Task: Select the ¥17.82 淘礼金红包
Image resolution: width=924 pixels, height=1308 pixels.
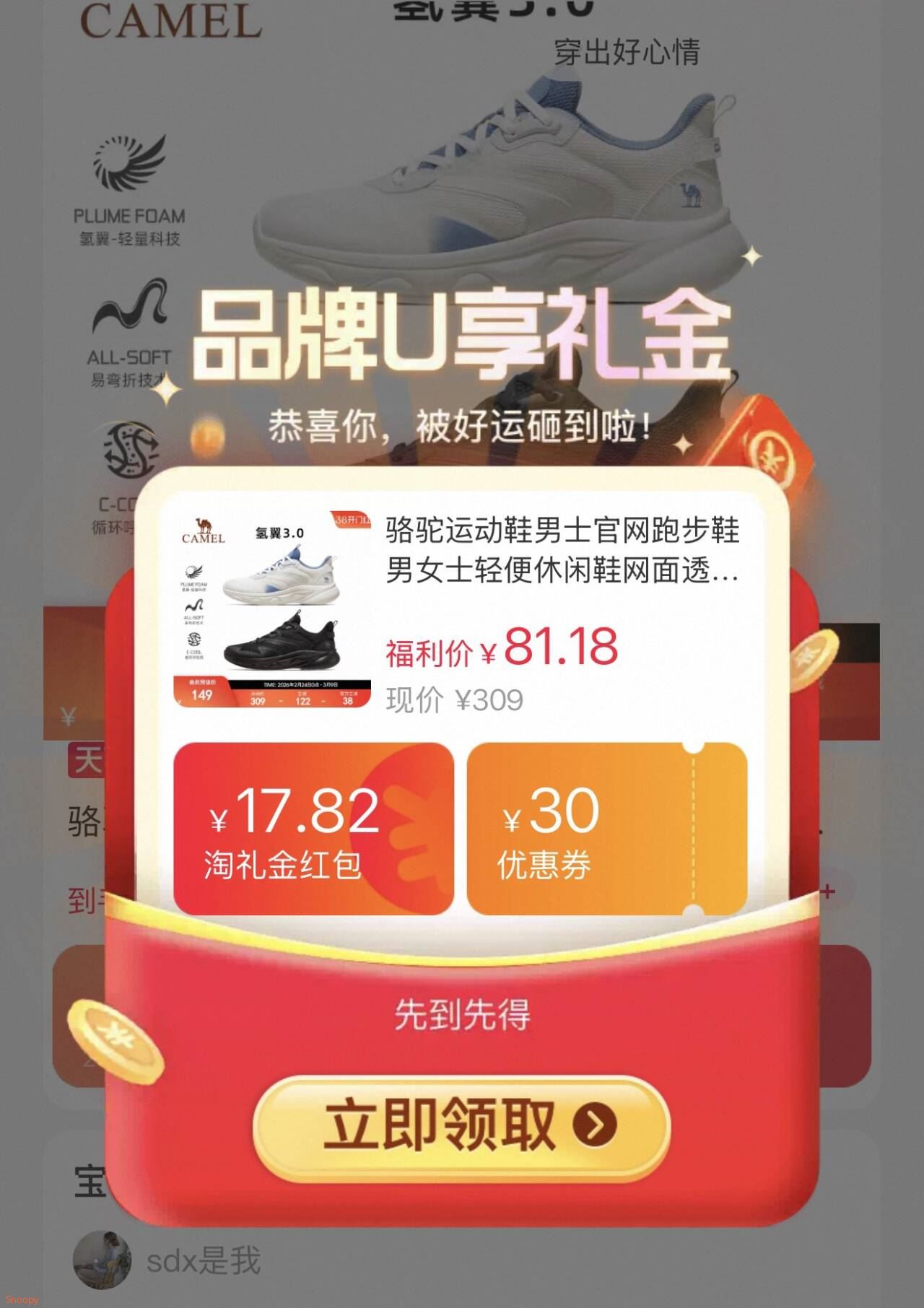Action: coord(313,829)
